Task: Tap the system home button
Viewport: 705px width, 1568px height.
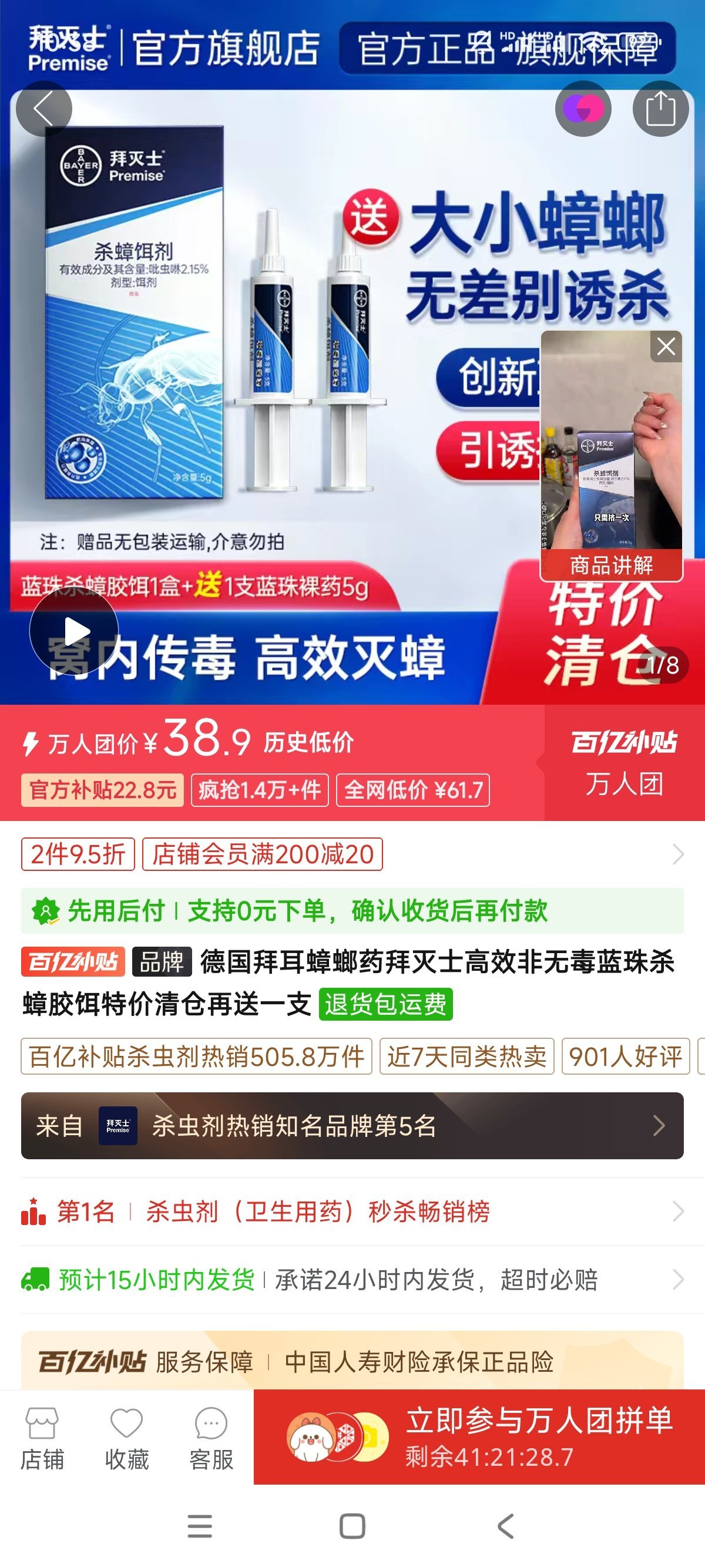Action: (x=352, y=1526)
